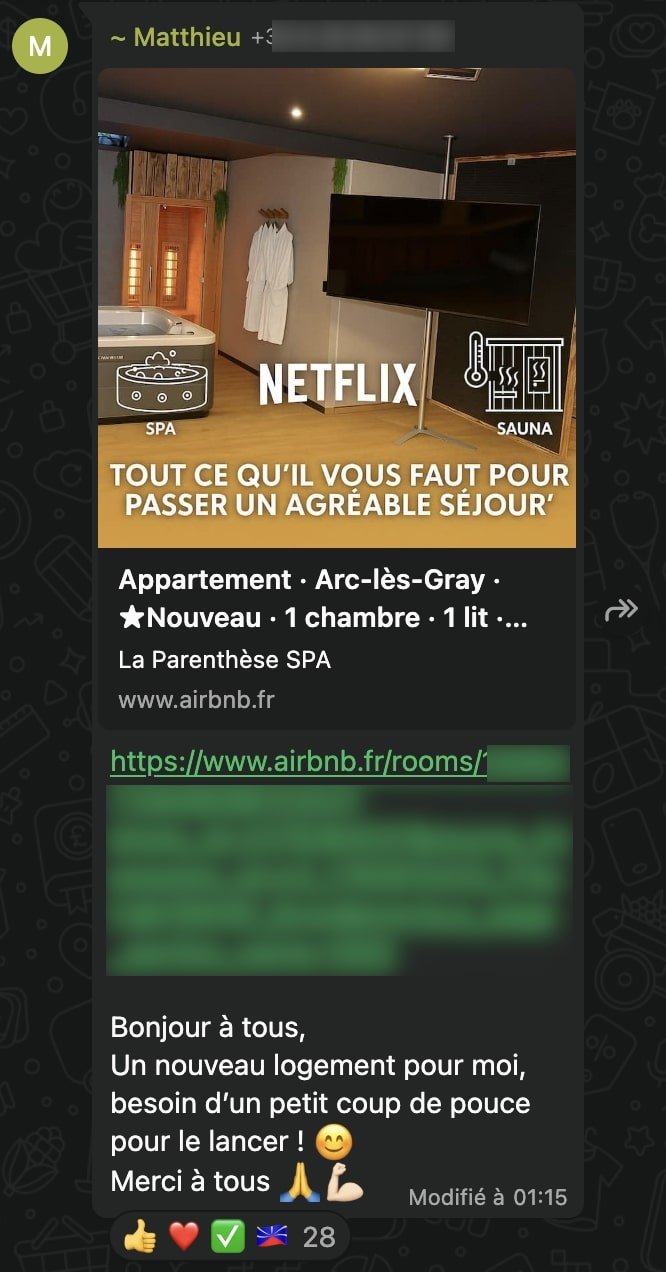Tap the sender name Matthieu
Screen dimensions: 666x1272
coord(175,38)
